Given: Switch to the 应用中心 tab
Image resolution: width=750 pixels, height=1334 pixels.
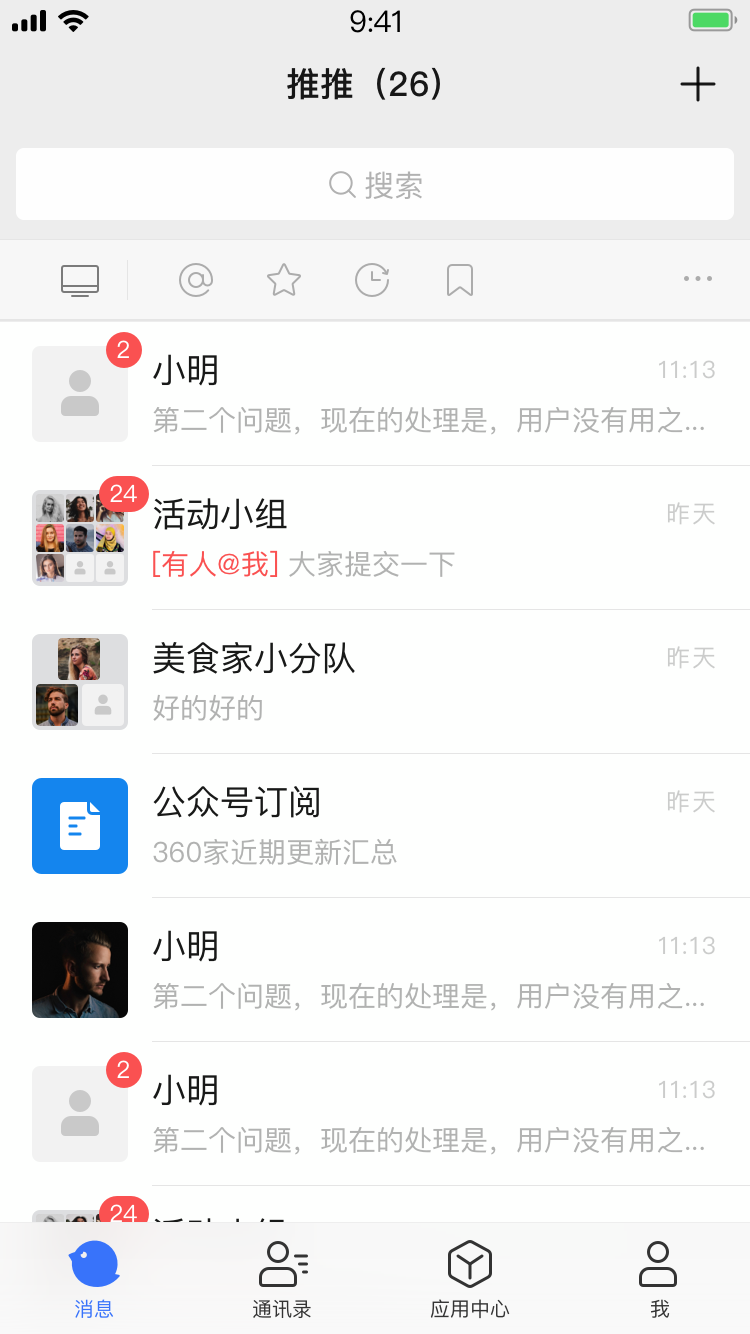Looking at the screenshot, I should (x=469, y=1278).
